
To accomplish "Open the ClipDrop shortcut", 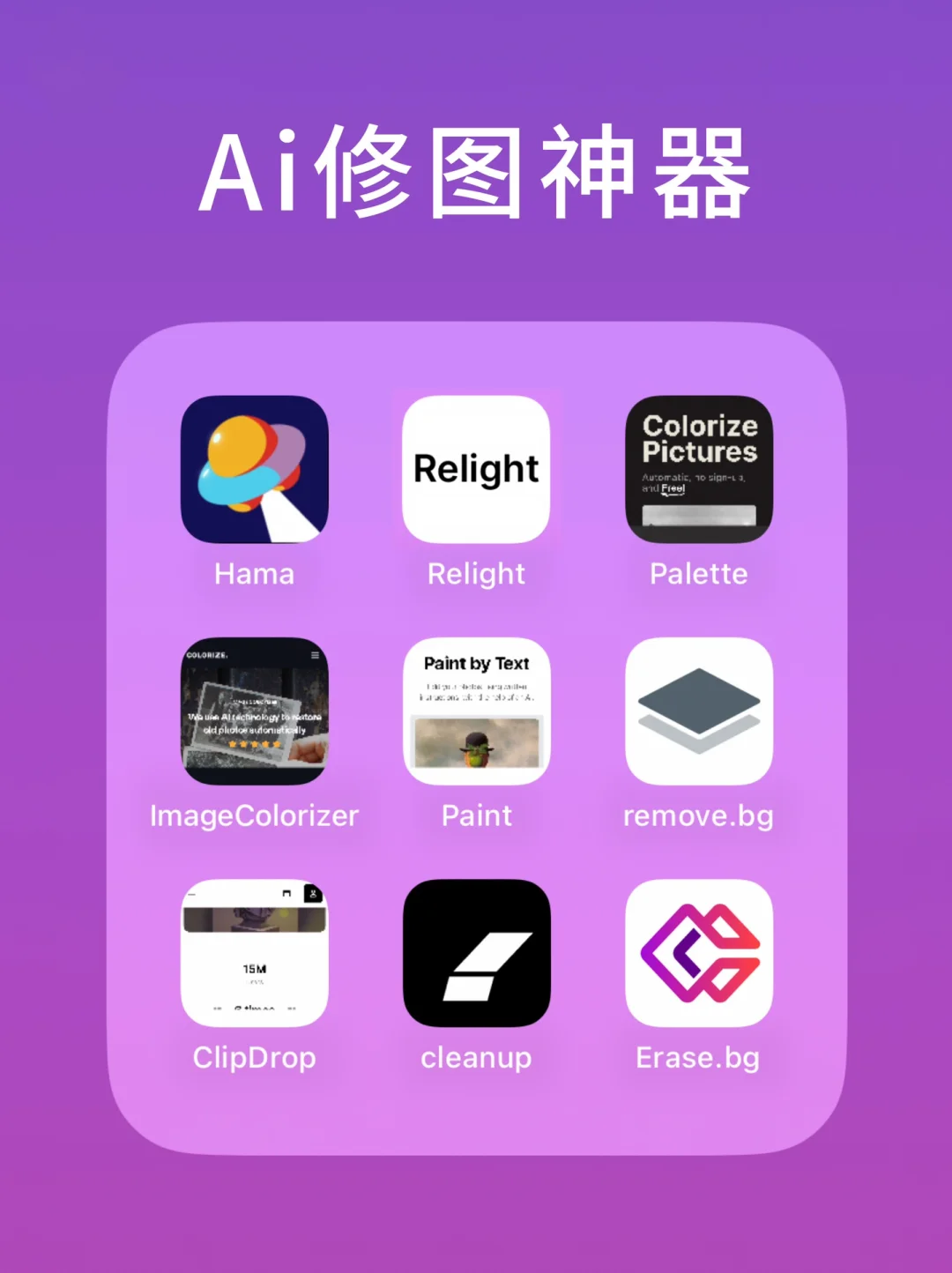I will pos(254,952).
